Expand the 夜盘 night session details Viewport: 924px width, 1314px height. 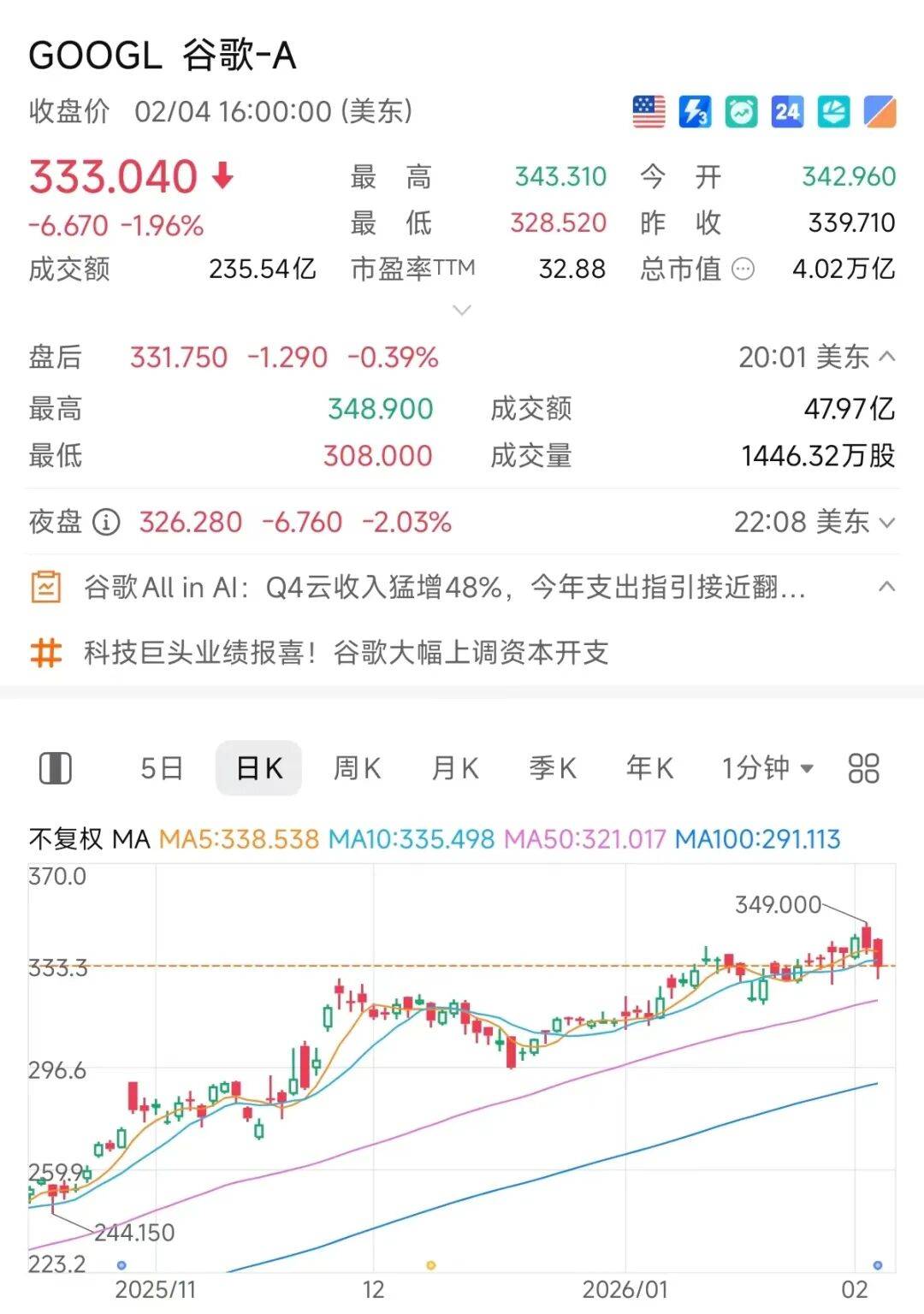[887, 522]
